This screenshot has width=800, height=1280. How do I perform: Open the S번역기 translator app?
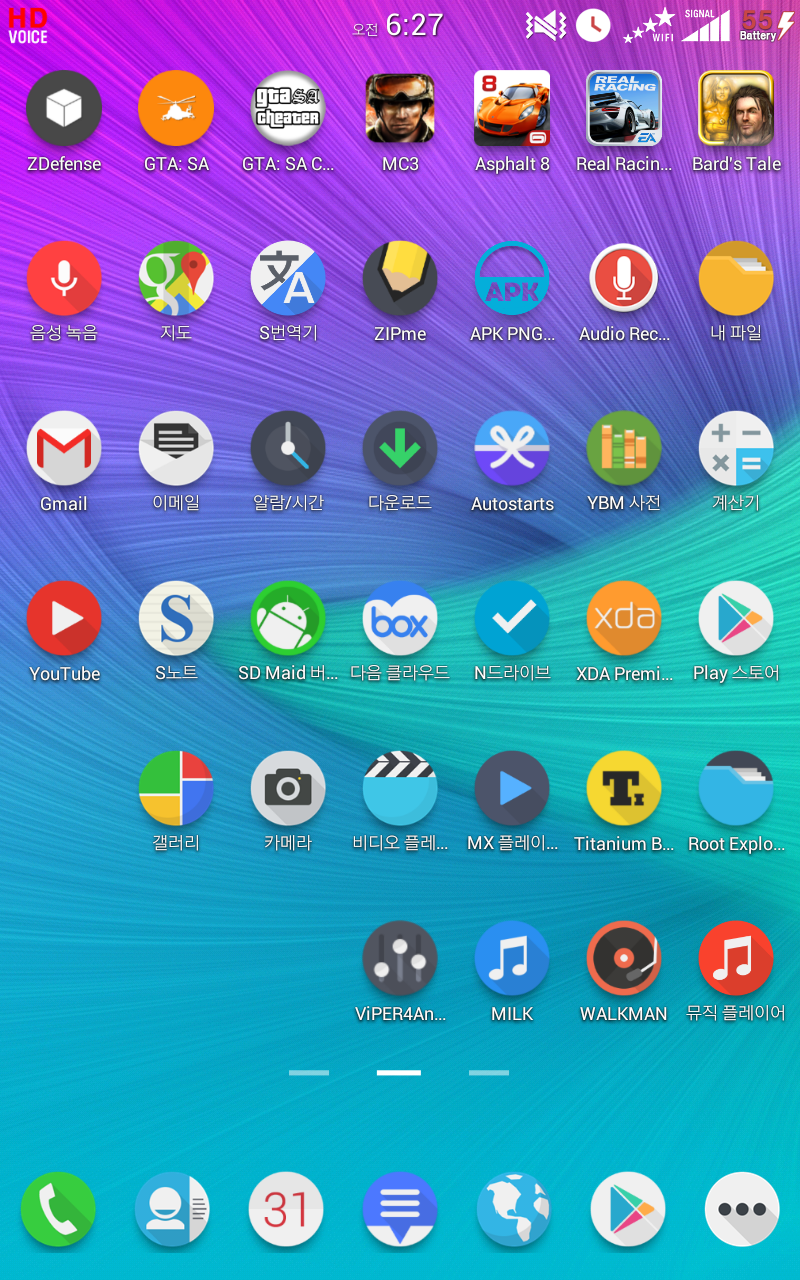pyautogui.click(x=288, y=279)
